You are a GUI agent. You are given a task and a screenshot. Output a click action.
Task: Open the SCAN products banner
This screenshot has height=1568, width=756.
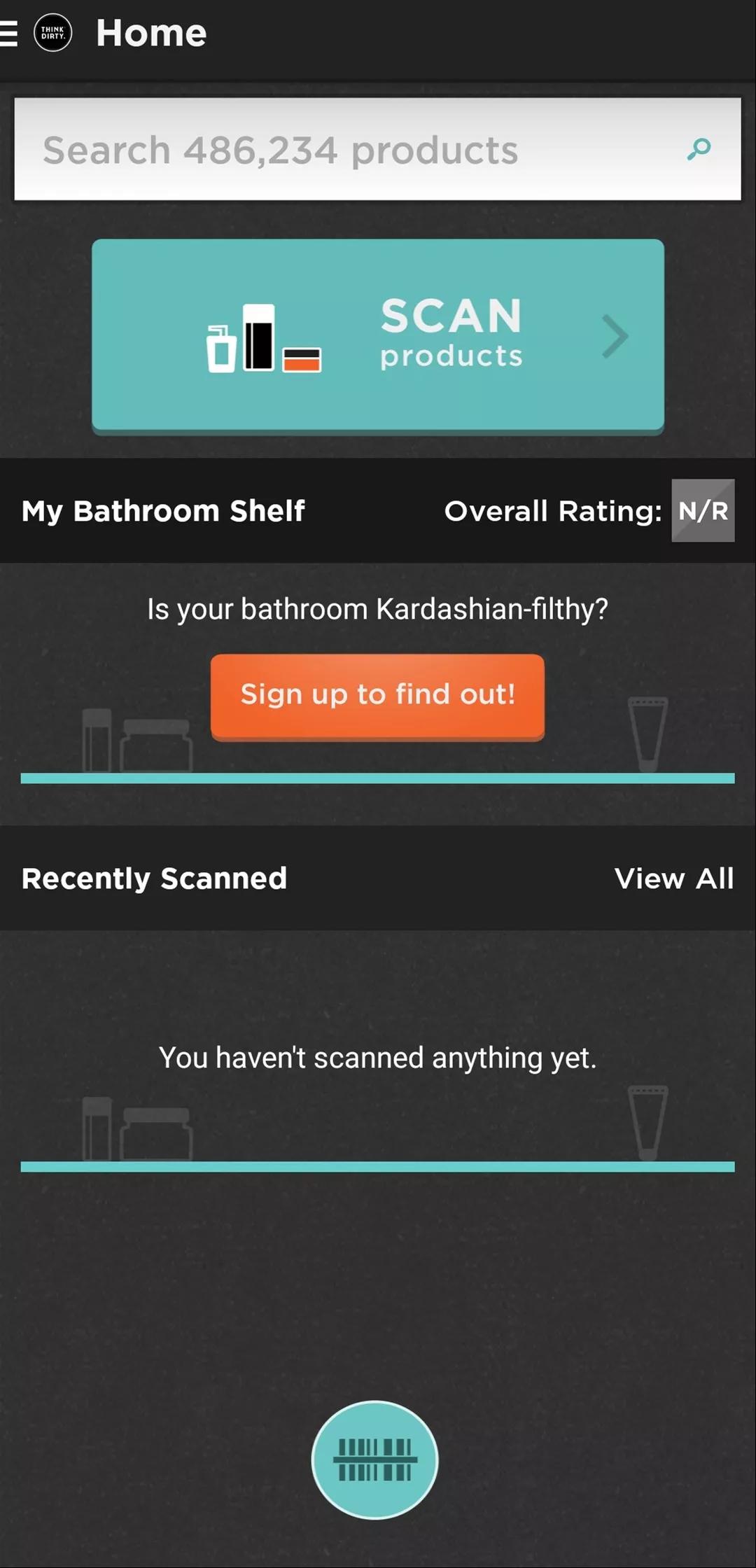click(x=378, y=336)
